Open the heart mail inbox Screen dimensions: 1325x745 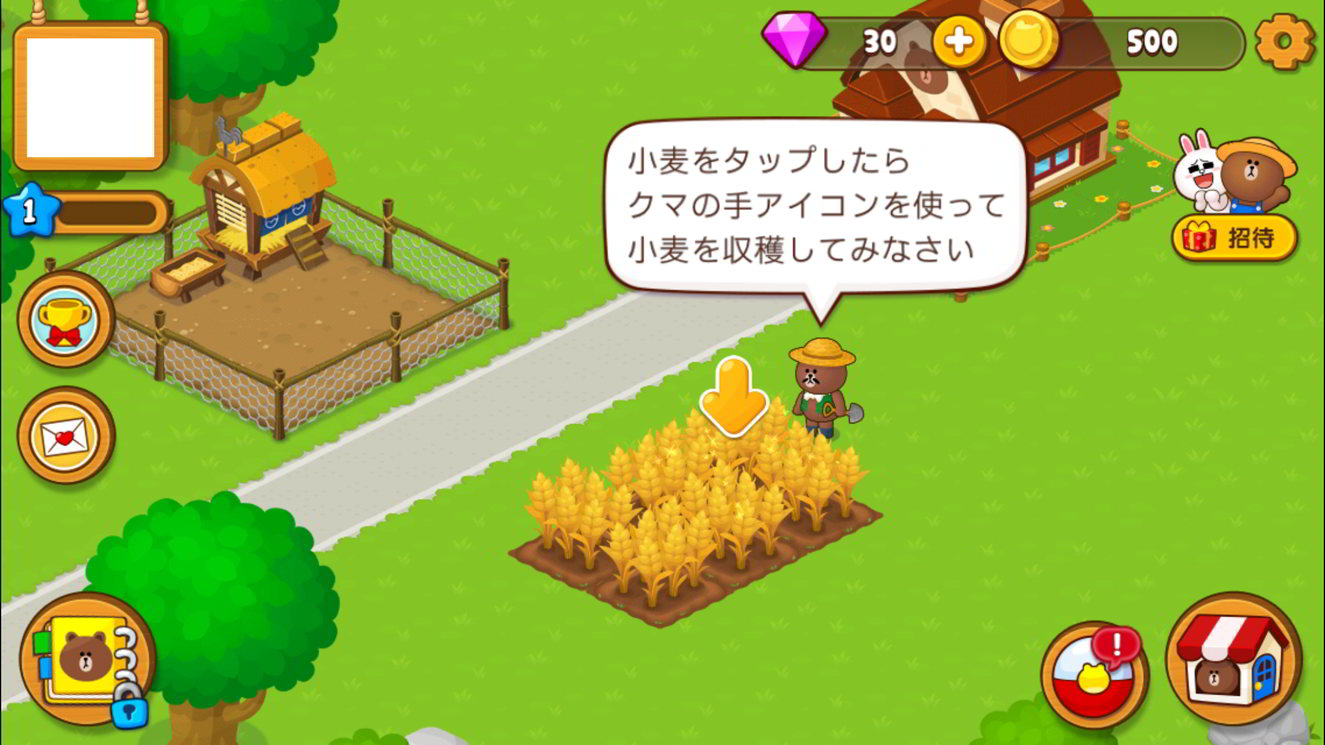point(66,436)
